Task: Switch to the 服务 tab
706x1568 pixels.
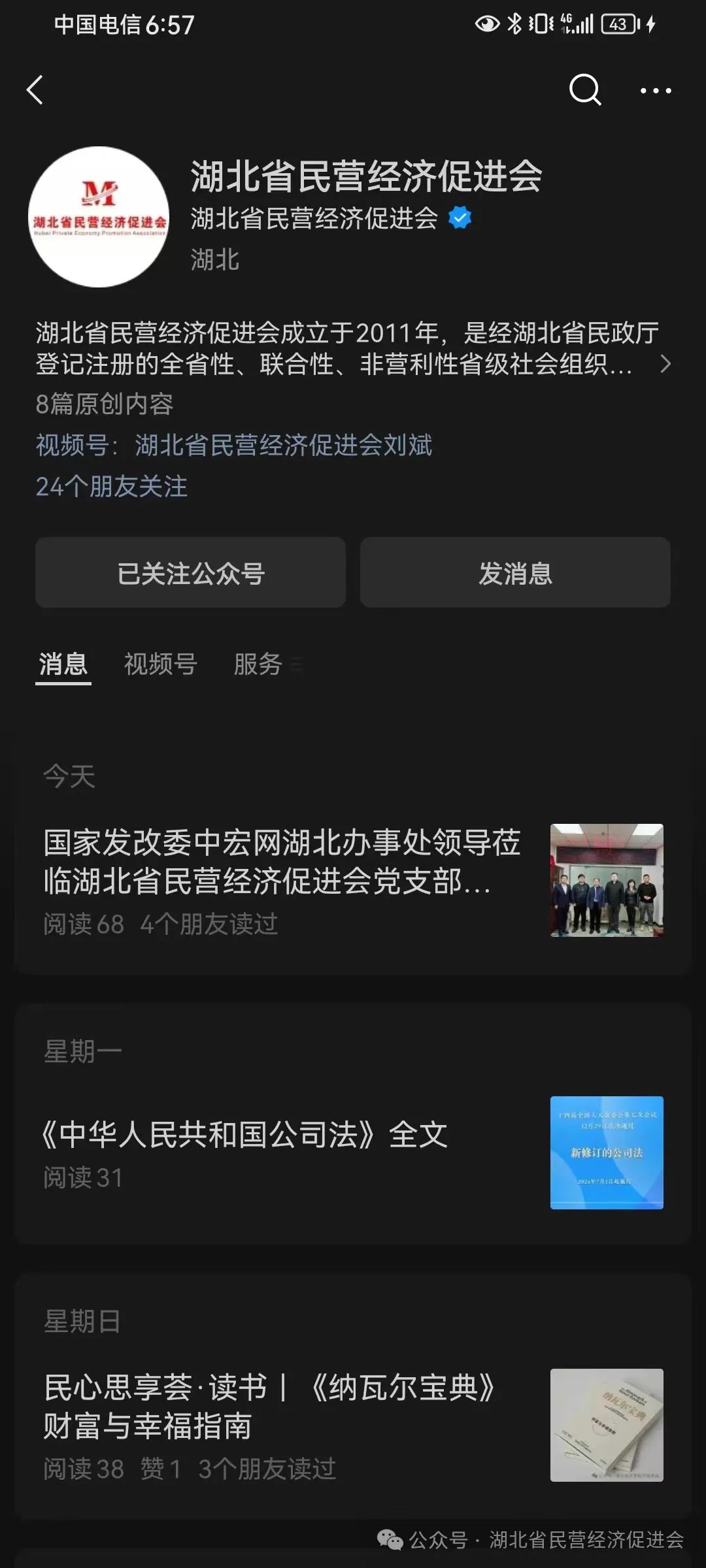Action: click(258, 664)
